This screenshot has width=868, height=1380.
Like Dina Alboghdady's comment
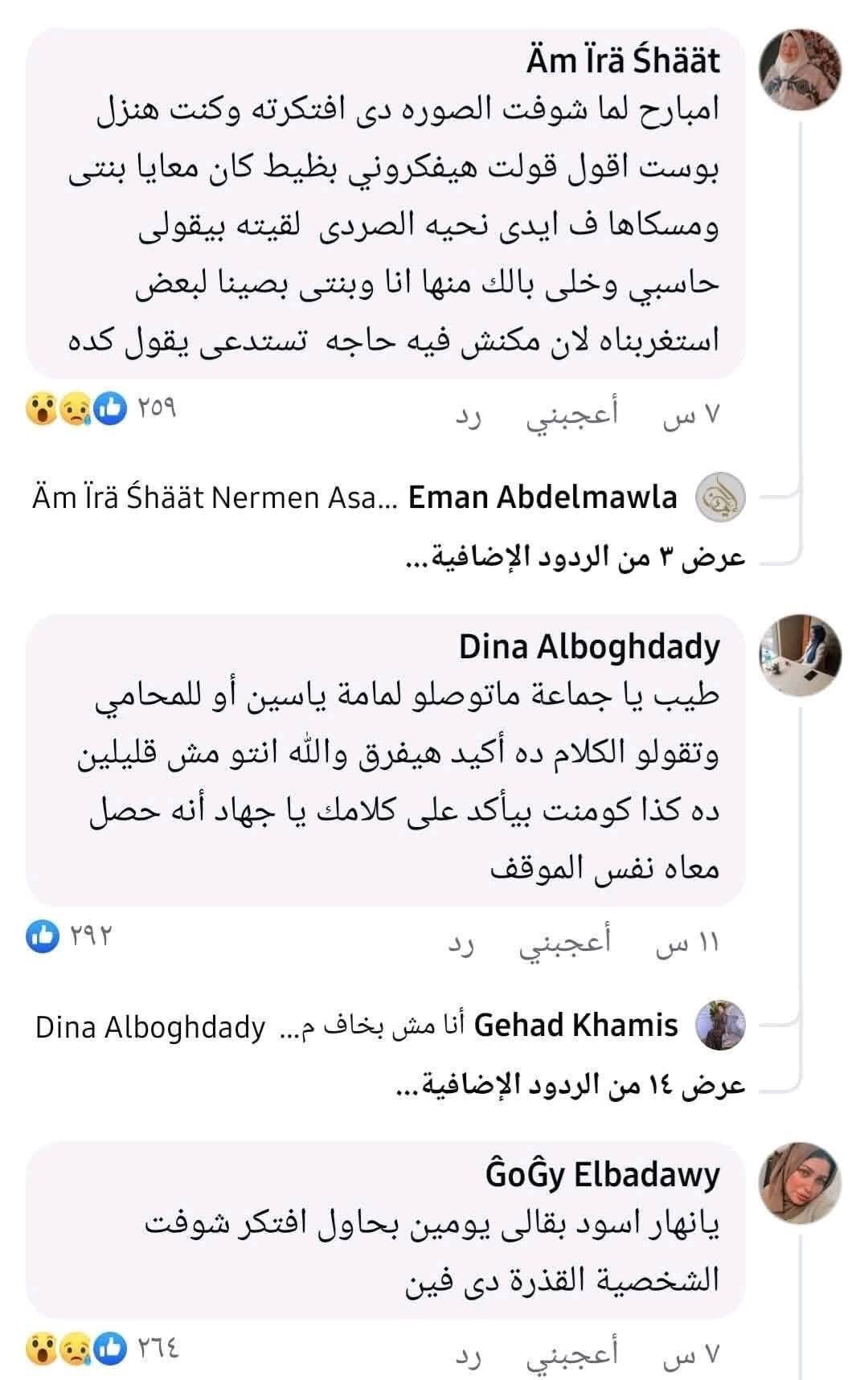click(565, 943)
